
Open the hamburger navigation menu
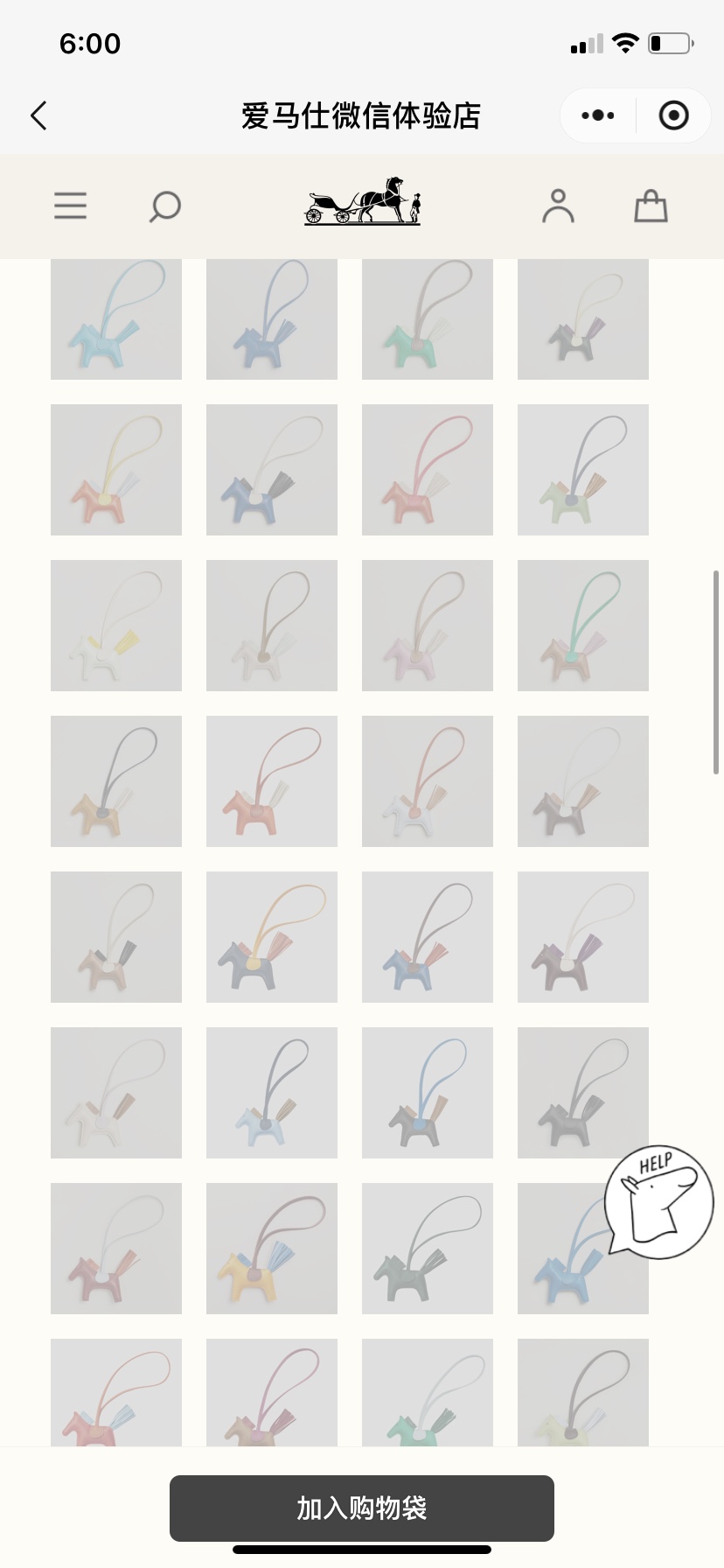pos(70,206)
